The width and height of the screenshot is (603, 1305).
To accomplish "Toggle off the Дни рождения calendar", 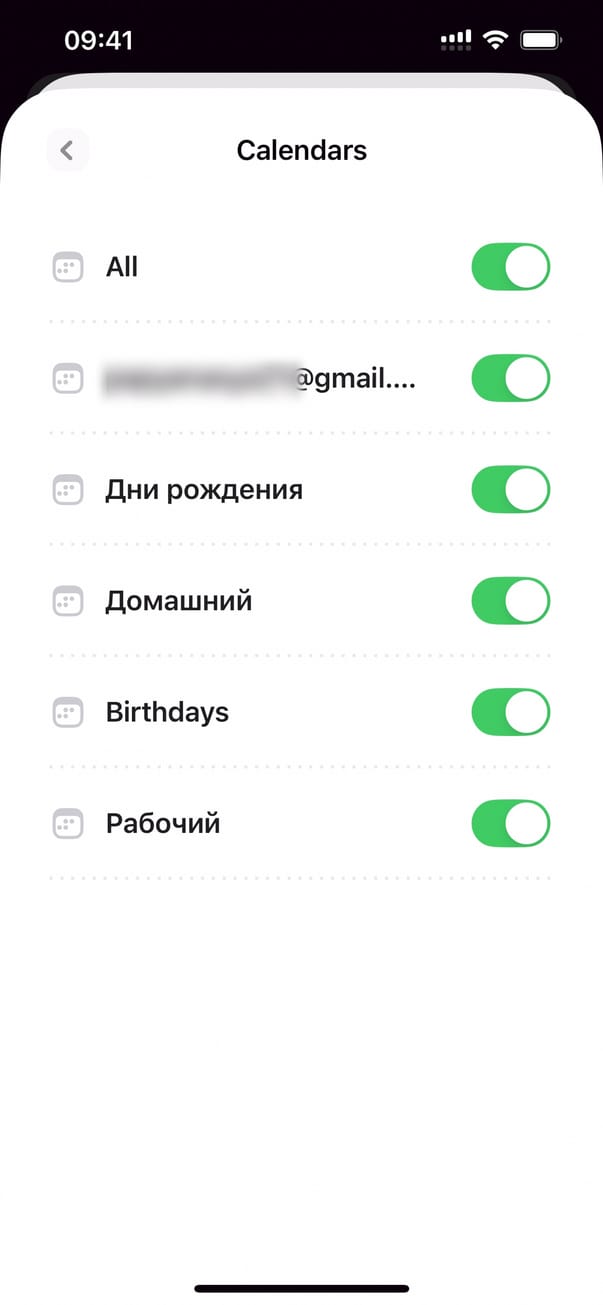I will (x=510, y=490).
